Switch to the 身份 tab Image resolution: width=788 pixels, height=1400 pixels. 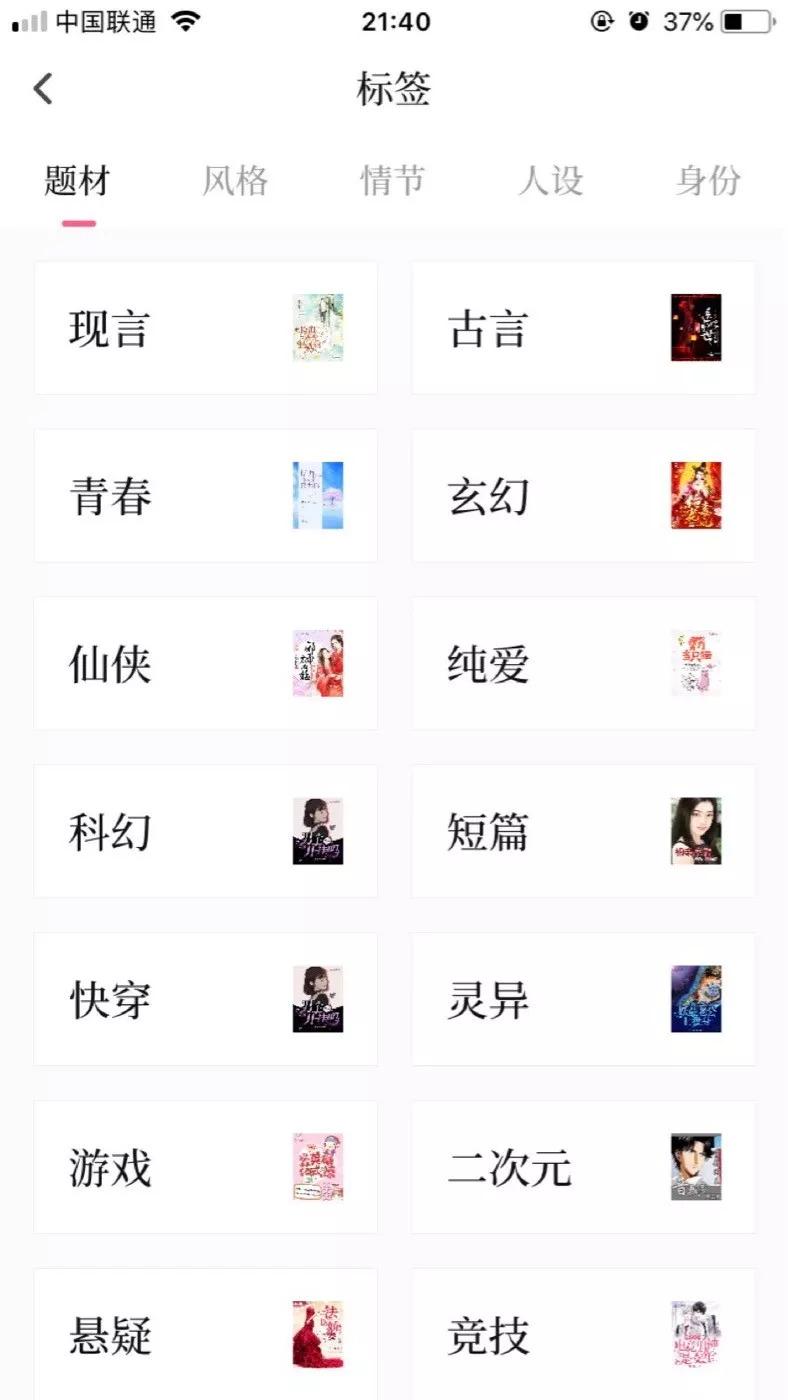[706, 181]
